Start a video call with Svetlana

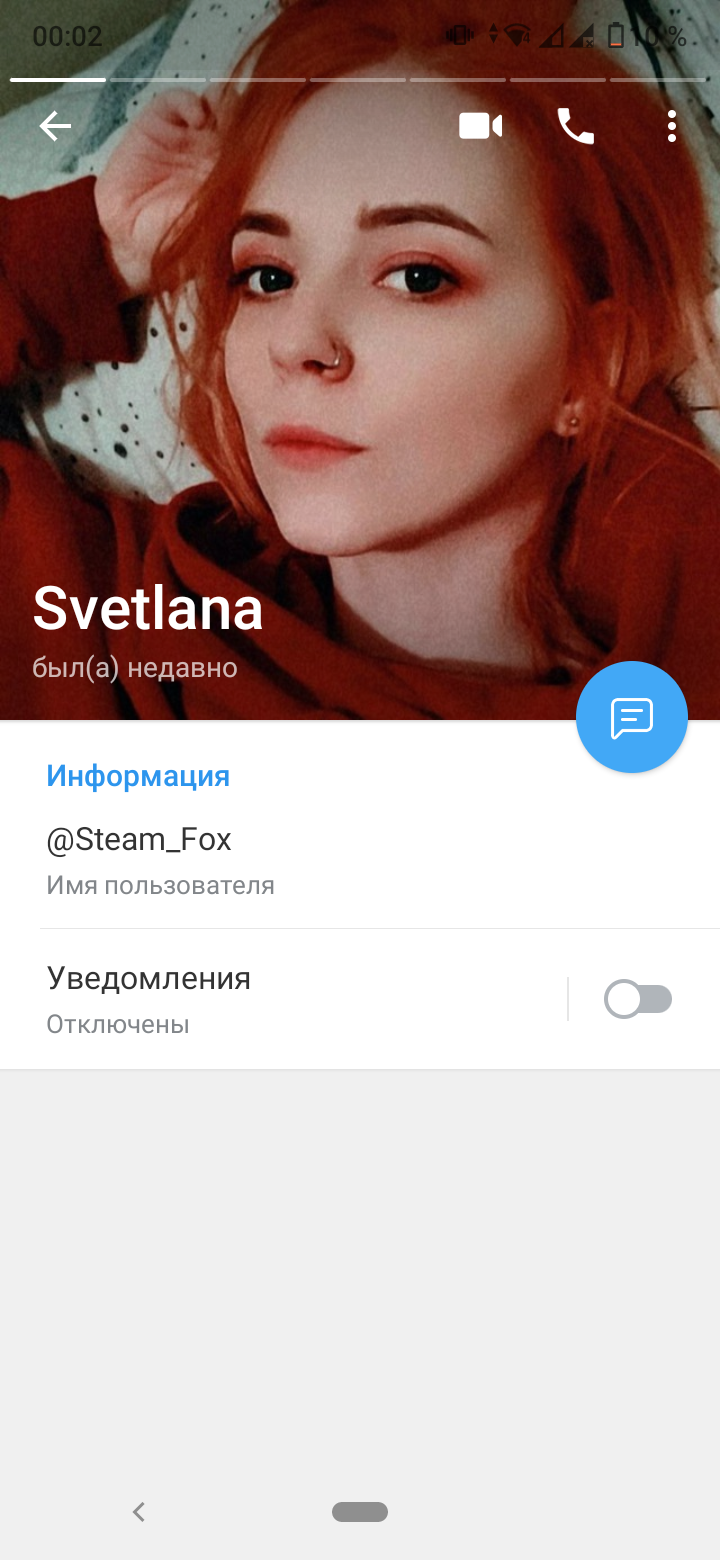[480, 126]
